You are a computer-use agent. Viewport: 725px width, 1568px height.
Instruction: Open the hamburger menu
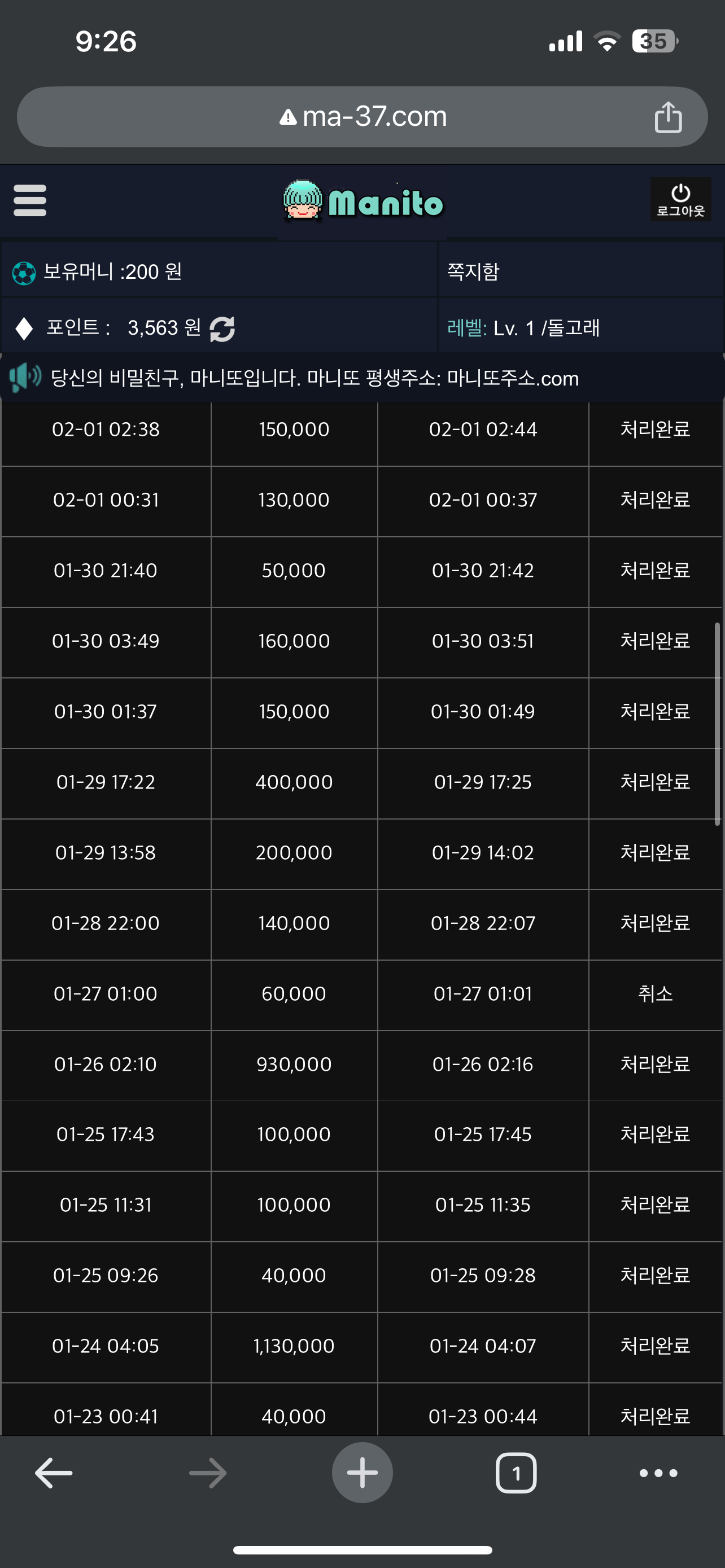click(x=30, y=200)
